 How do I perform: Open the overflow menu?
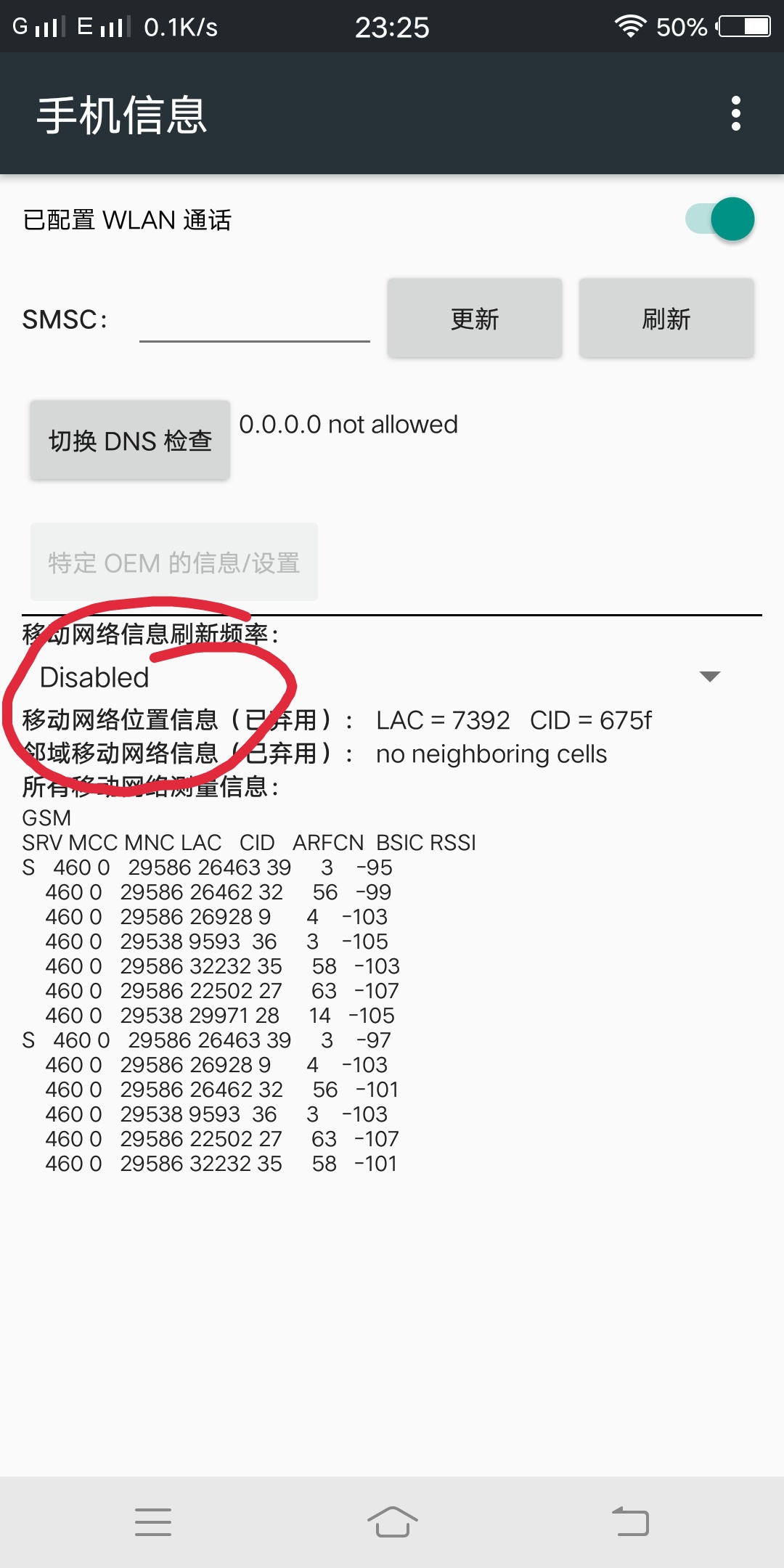735,114
